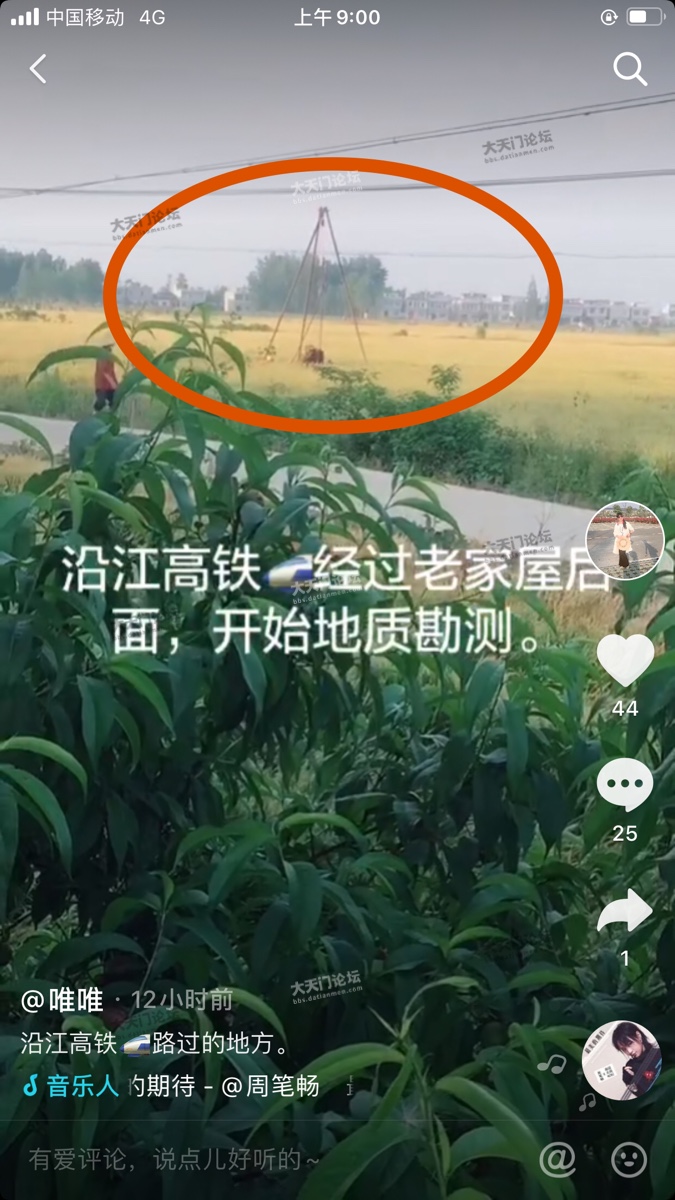Open the comments bubble with 25
Screen dimensions: 675x1200
625,785
